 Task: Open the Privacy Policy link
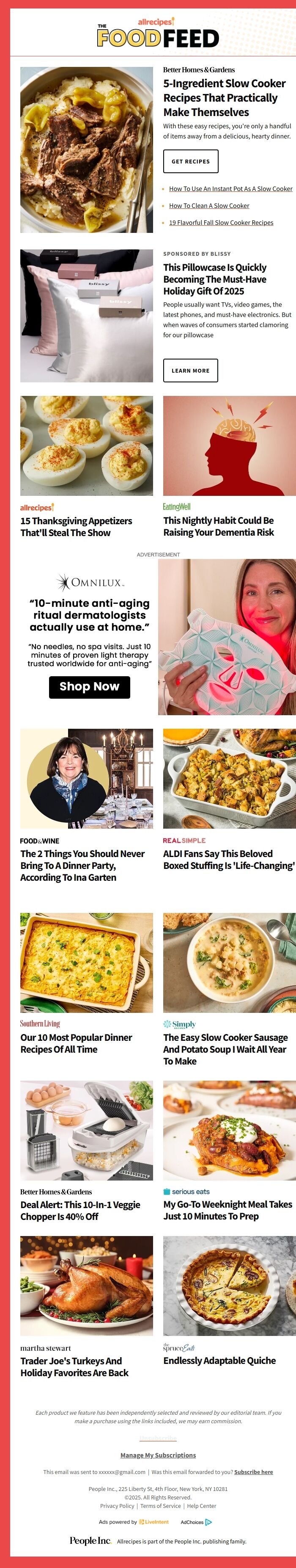[x=117, y=1505]
